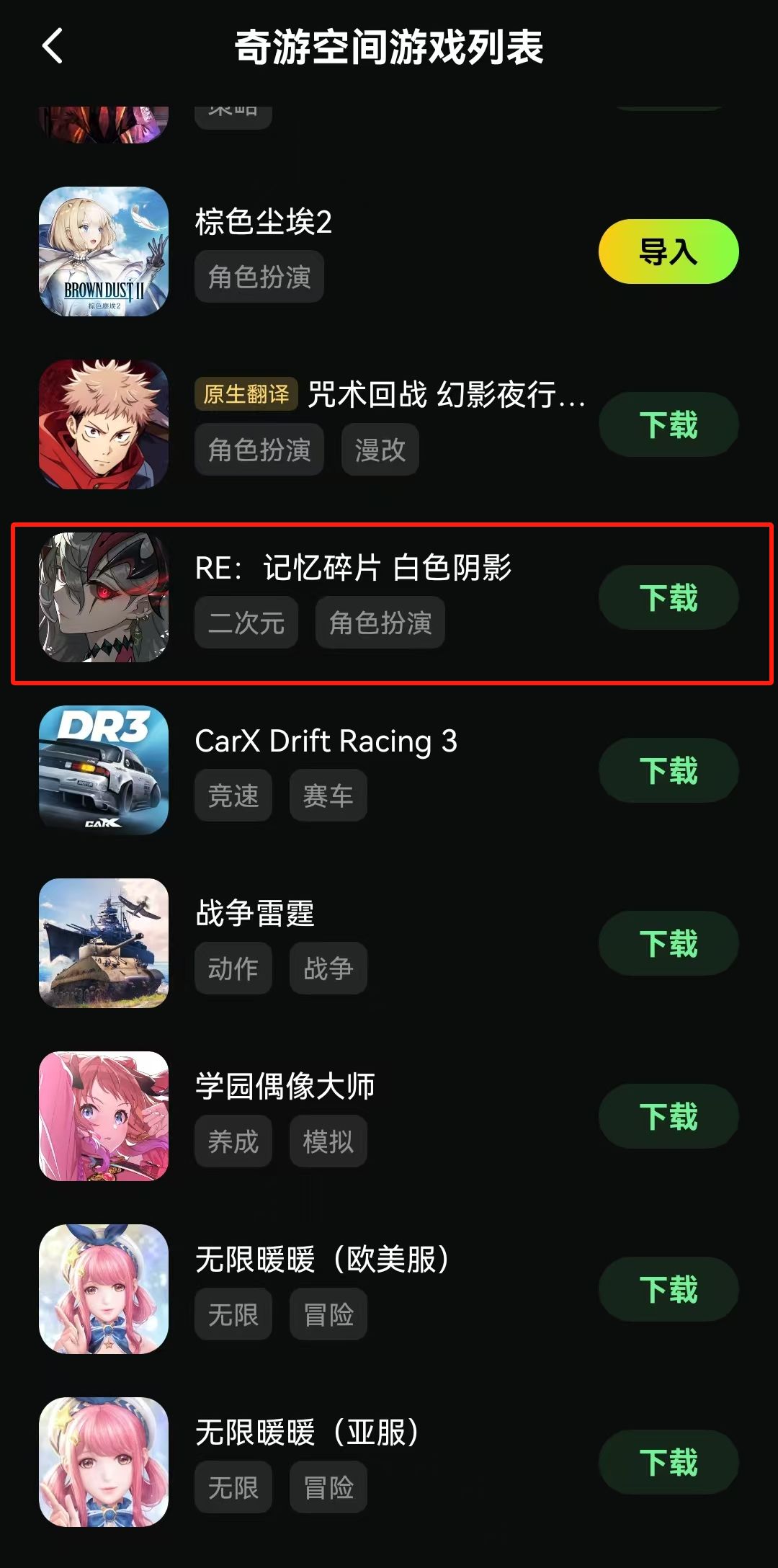The width and height of the screenshot is (778, 1568).
Task: Go back using the top arrow
Action: click(53, 46)
